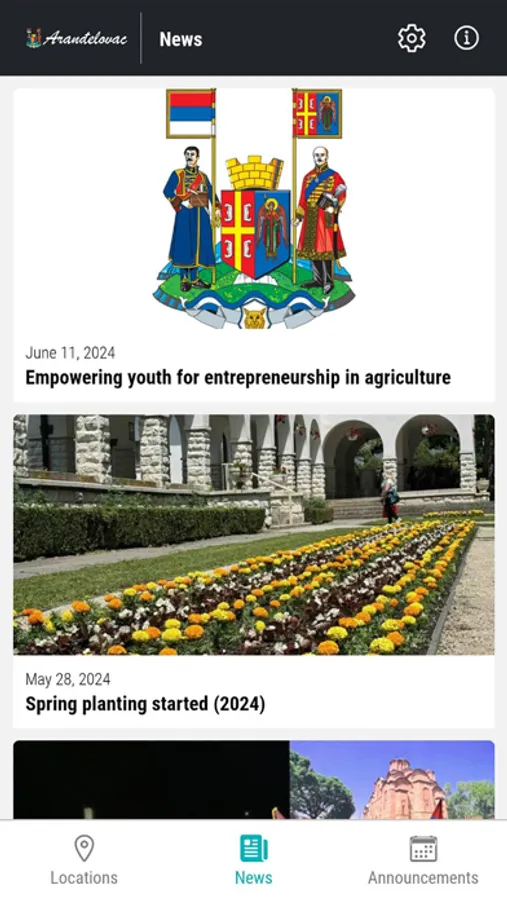507x900 pixels.
Task: Go to the Announcements tab
Action: point(423,860)
